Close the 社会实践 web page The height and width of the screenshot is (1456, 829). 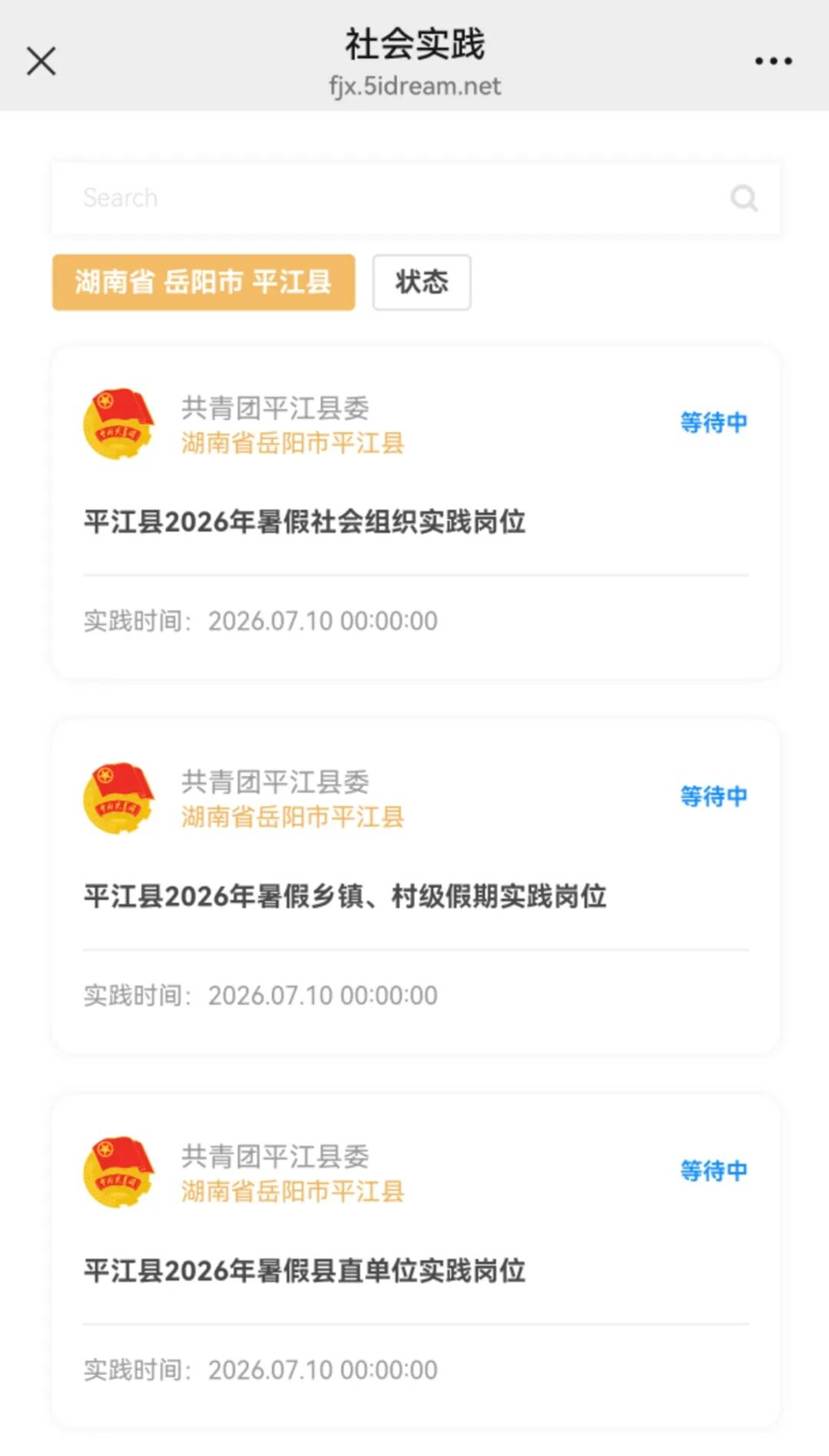tap(41, 62)
